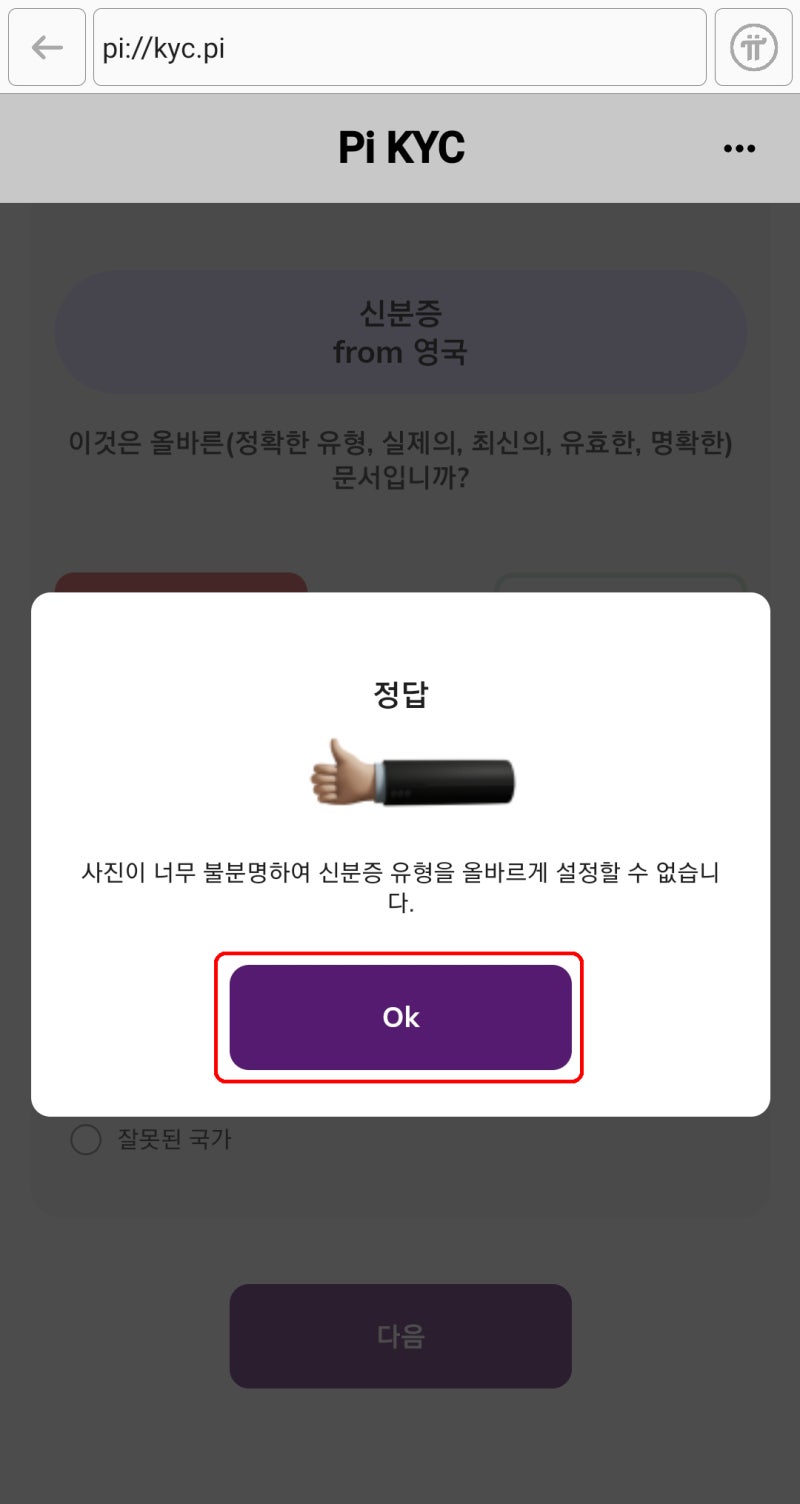Open browser options using the ellipsis icon

tap(739, 148)
